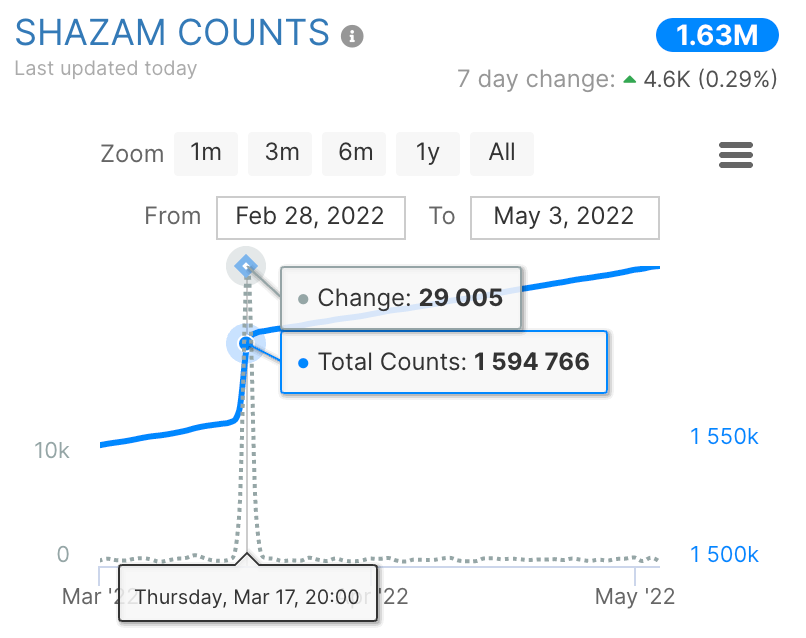Set chart zoom to 1m
Viewport: 806px width, 638px height.
[x=206, y=153]
